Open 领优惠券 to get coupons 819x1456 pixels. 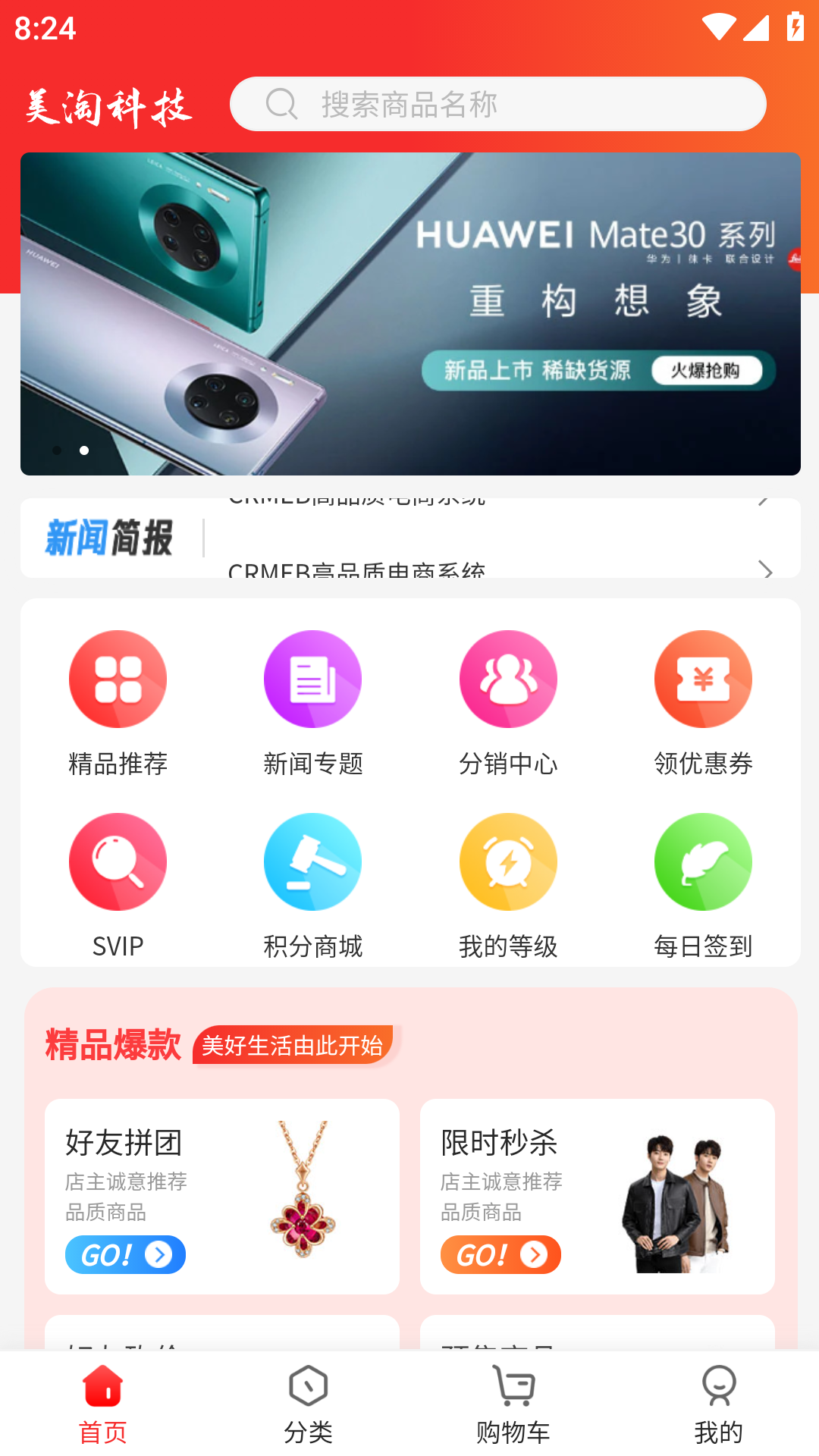point(703,703)
